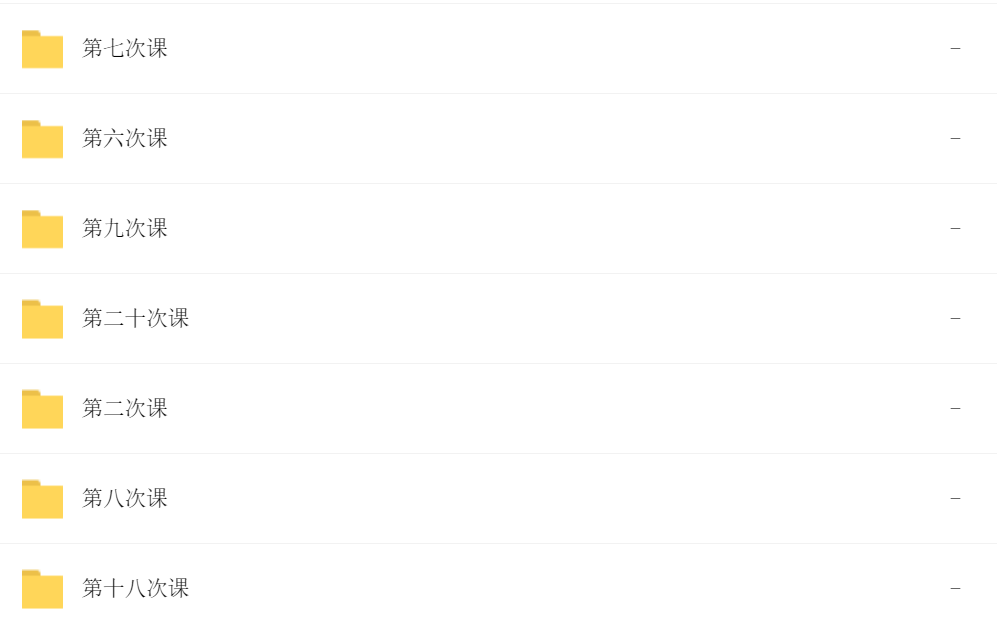Open the 第十八次课 folder
Image resolution: width=997 pixels, height=622 pixels.
pyautogui.click(x=135, y=588)
